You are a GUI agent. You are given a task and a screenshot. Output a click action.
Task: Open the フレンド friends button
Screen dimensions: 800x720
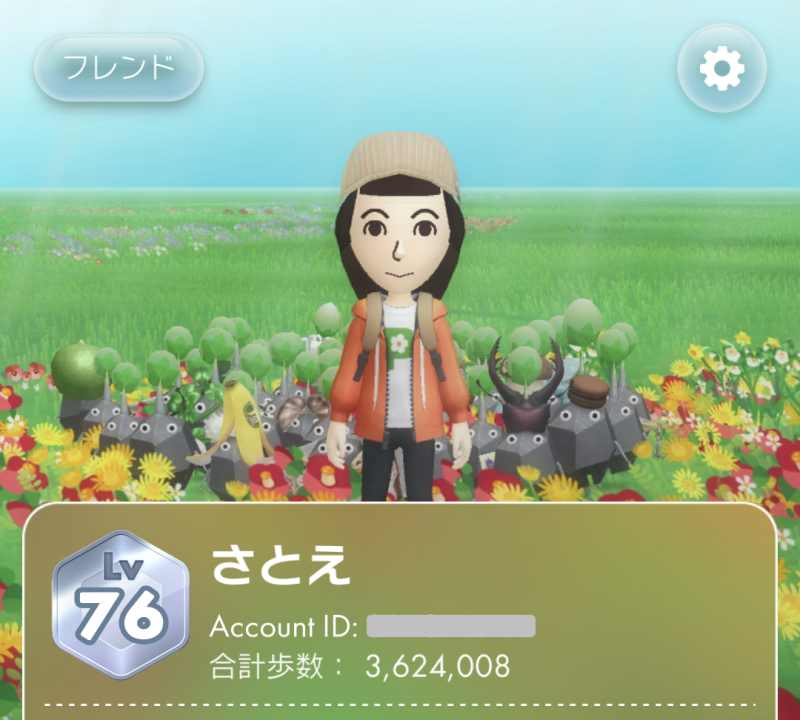(x=119, y=68)
